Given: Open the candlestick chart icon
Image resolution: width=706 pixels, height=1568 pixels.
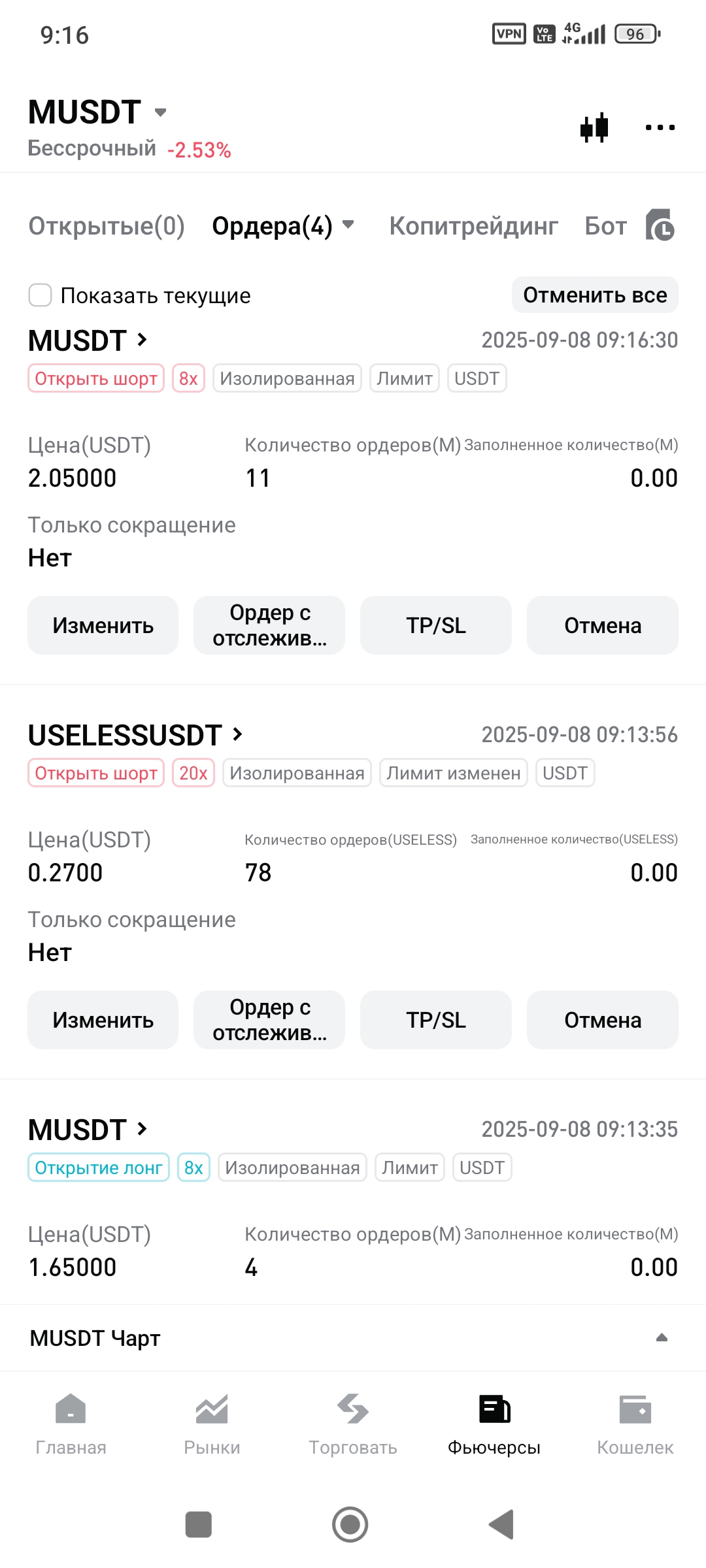Looking at the screenshot, I should pos(594,127).
